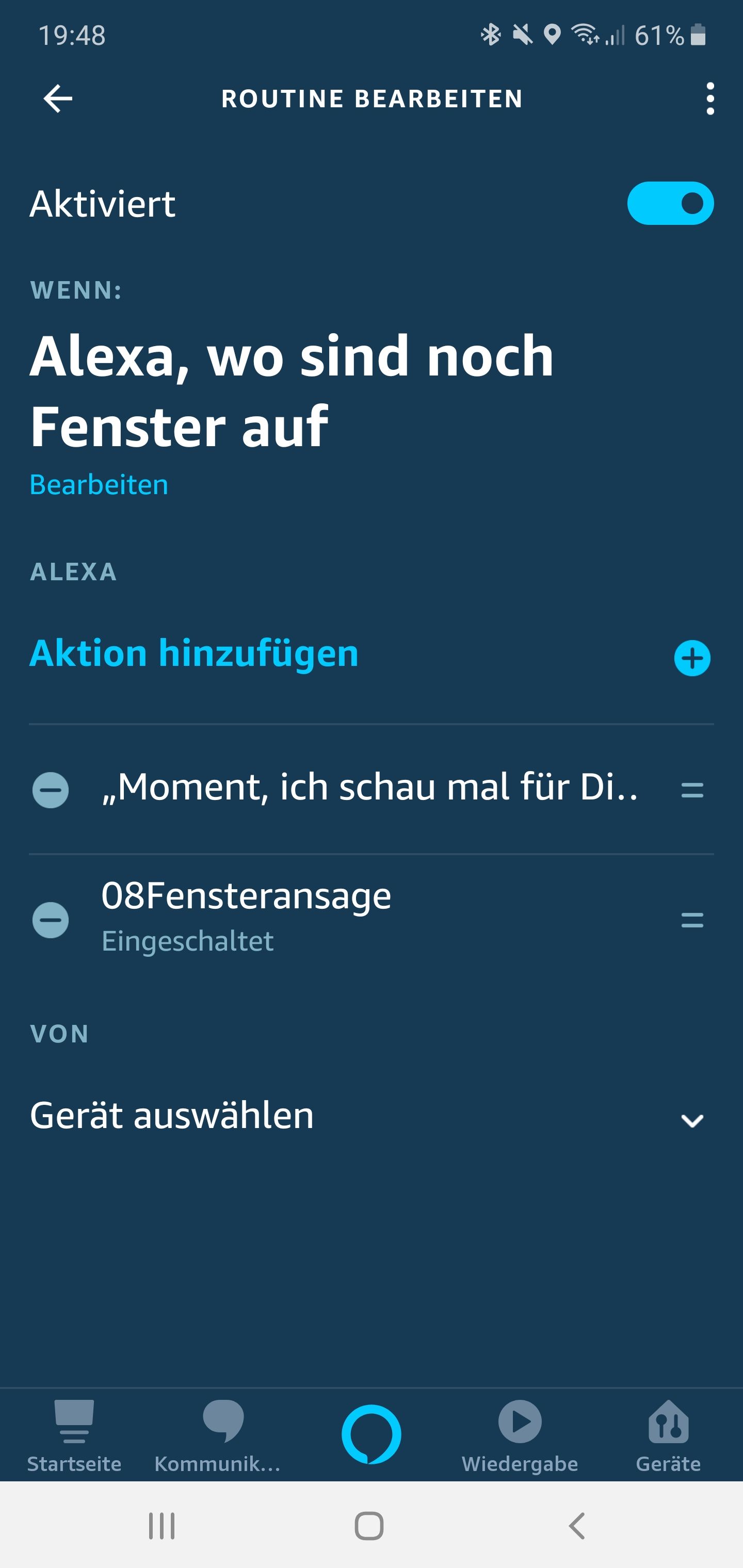This screenshot has height=1568, width=743.
Task: Tap Bearbeiten to edit the trigger phrase
Action: pos(99,485)
